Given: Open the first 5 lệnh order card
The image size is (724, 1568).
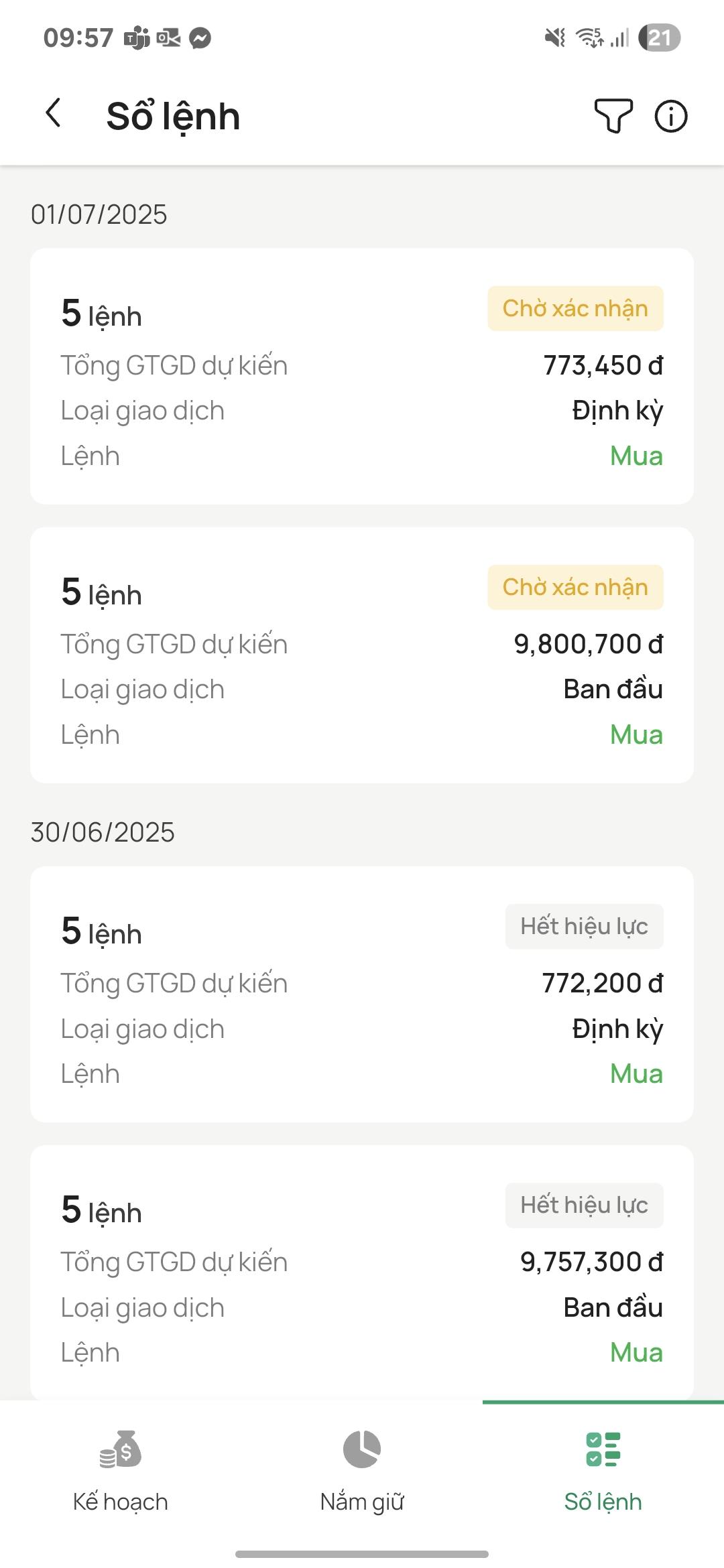Looking at the screenshot, I should pyautogui.click(x=361, y=375).
